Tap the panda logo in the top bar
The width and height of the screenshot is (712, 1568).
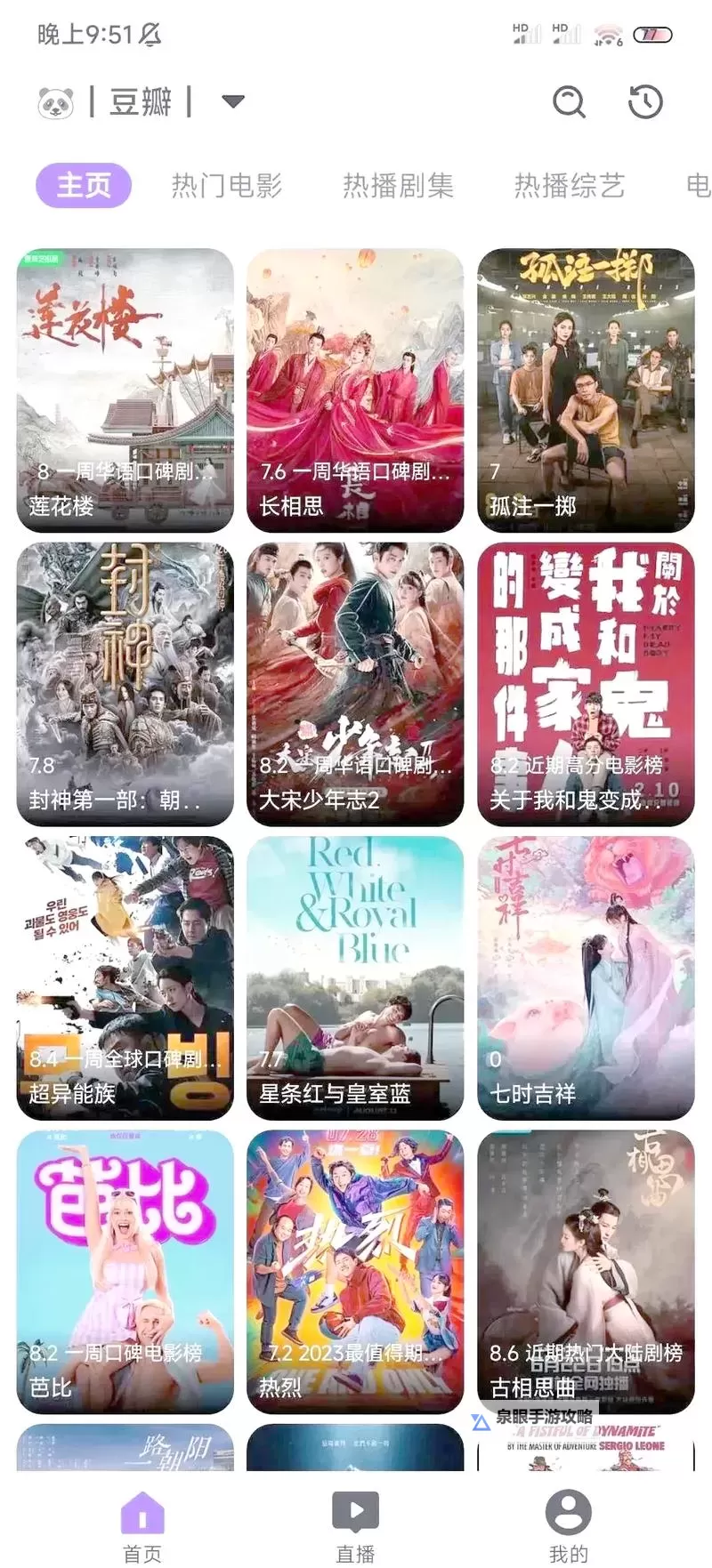(55, 102)
